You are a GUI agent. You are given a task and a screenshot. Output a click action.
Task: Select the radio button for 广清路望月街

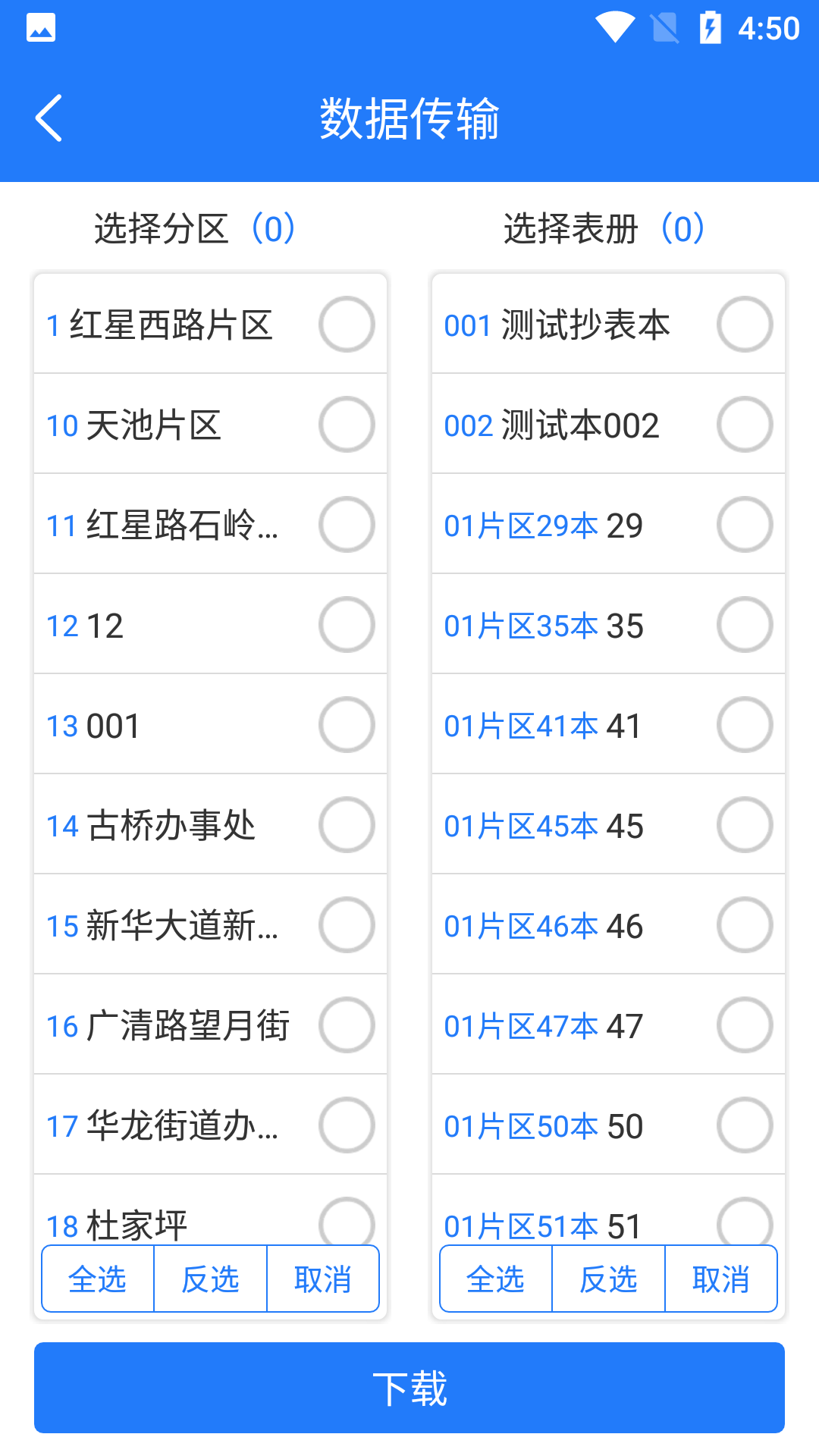[347, 1024]
